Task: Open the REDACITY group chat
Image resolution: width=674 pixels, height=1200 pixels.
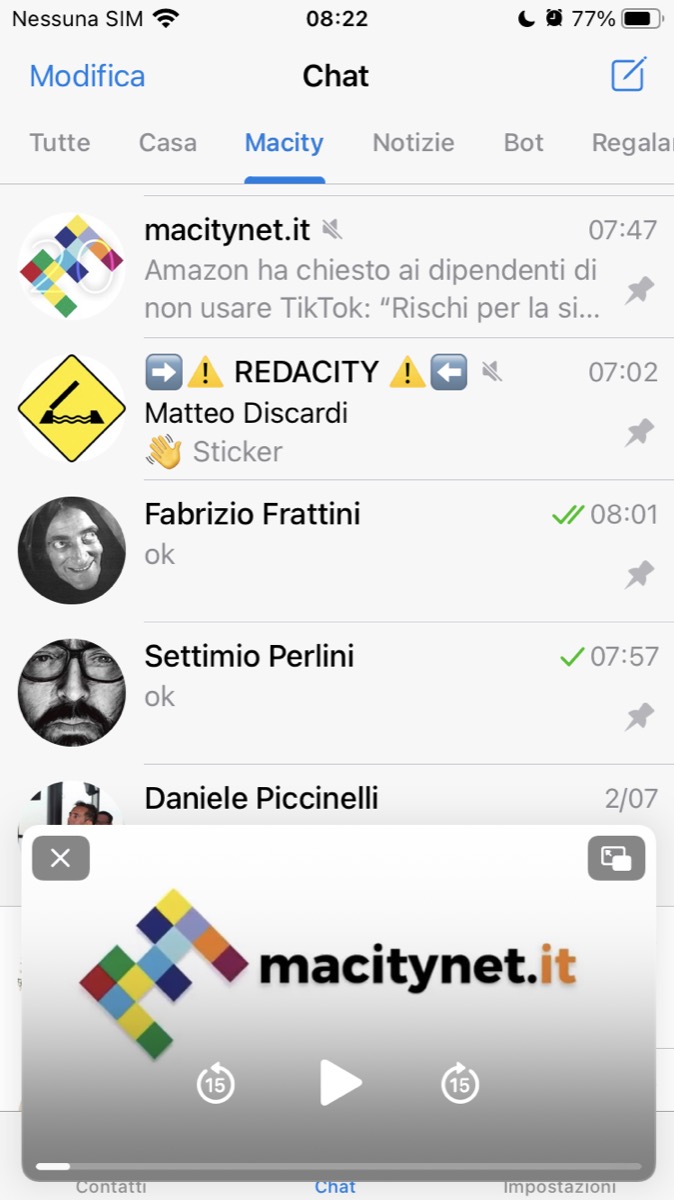Action: (x=370, y=410)
